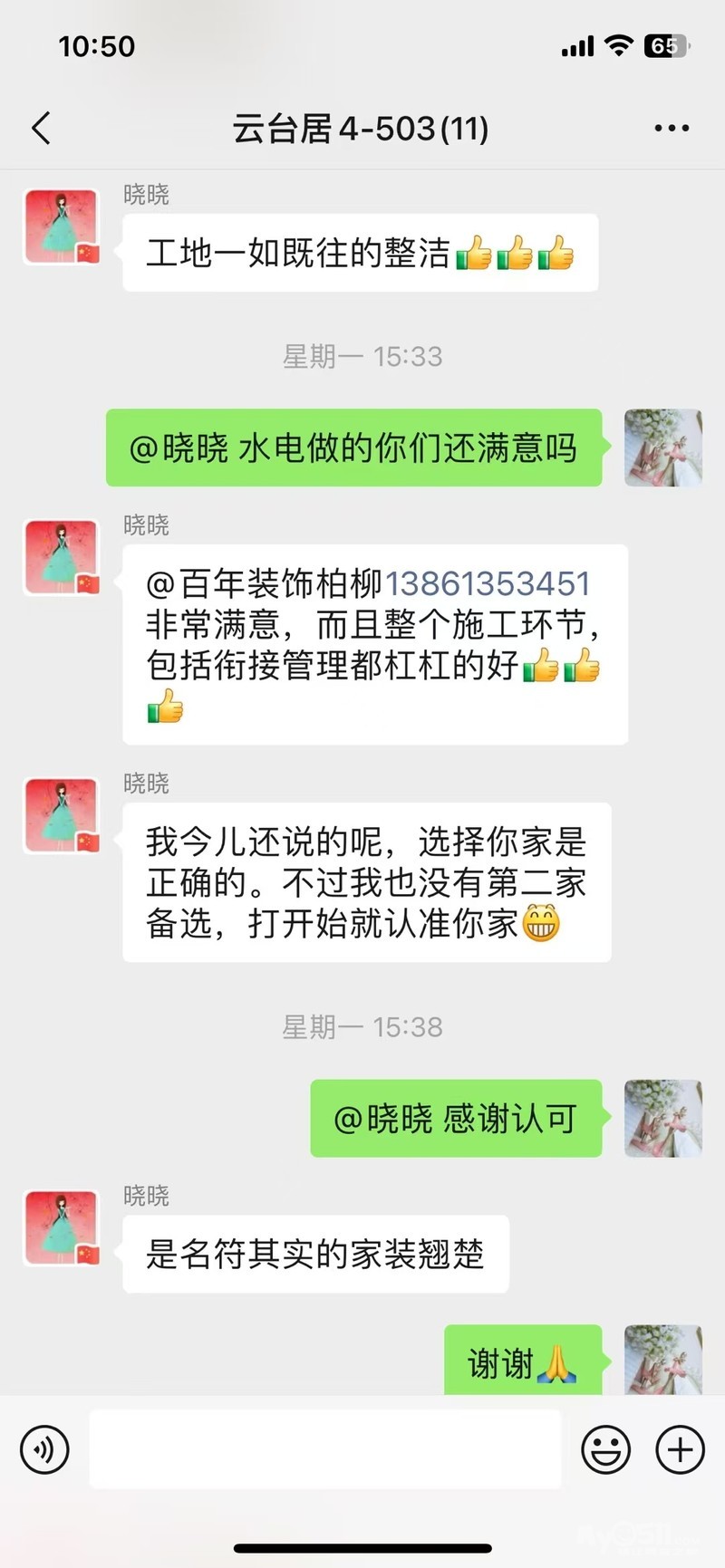The image size is (725, 1568).
Task: Switch to voice message input
Action: click(44, 1449)
